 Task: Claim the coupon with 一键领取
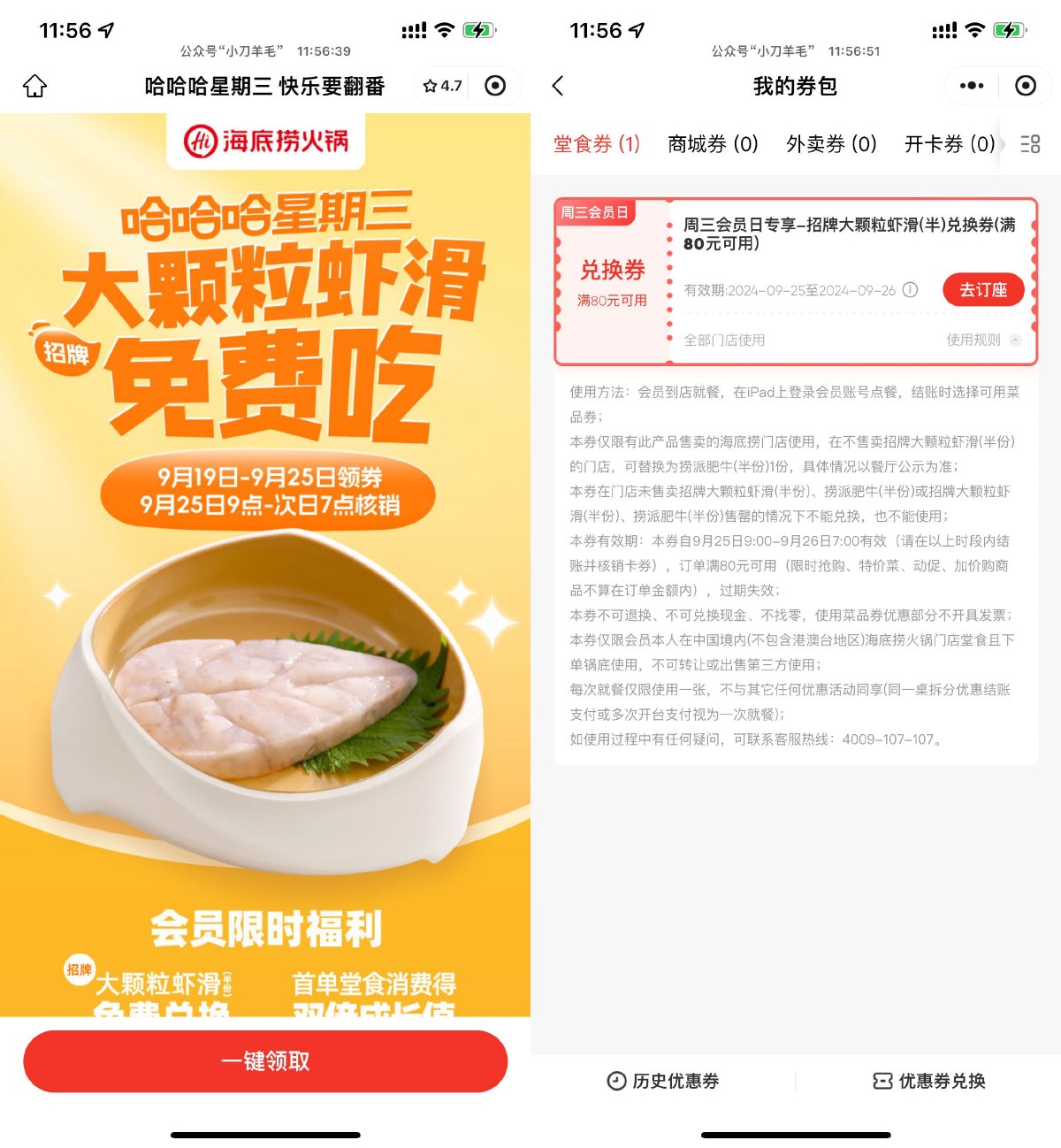click(x=265, y=1060)
